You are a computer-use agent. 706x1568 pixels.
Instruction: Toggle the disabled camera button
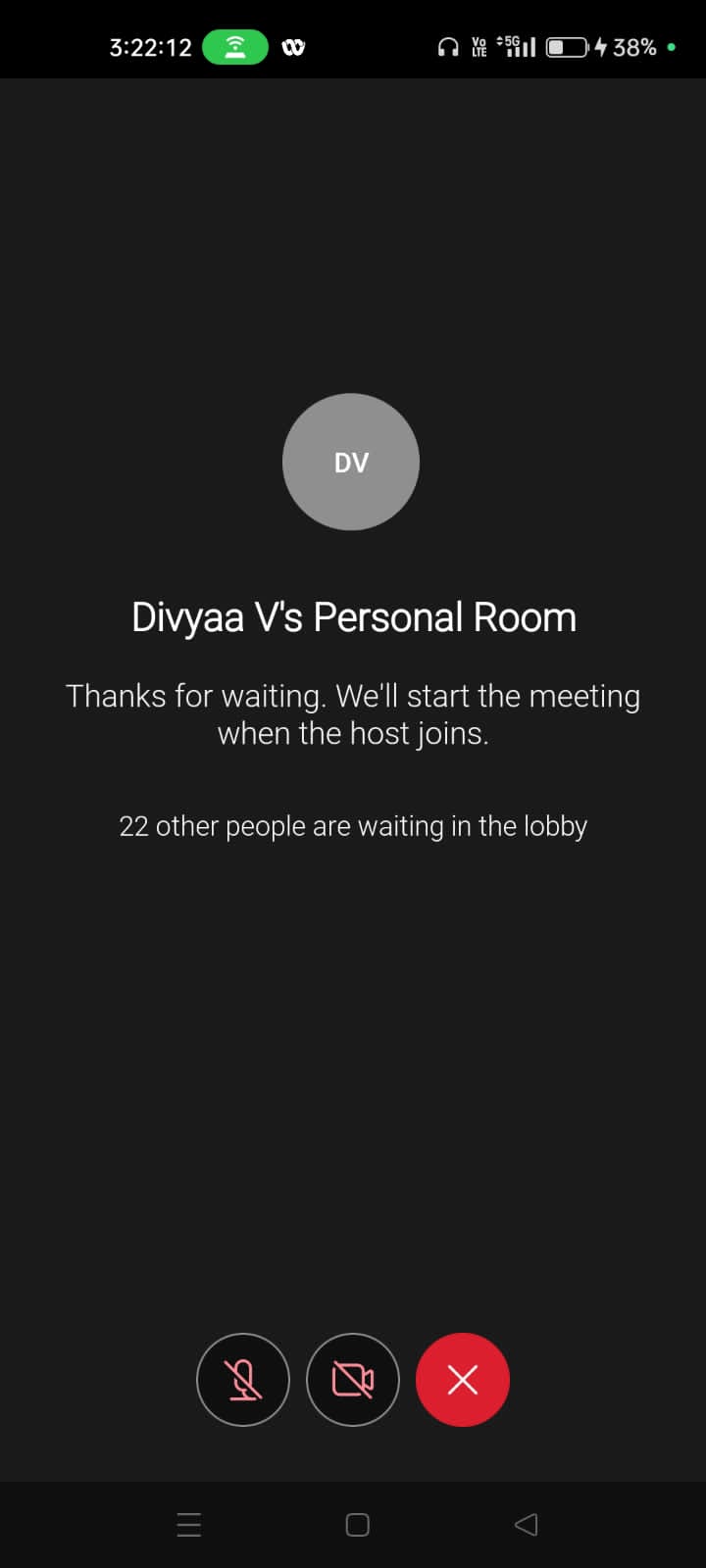[x=353, y=1380]
